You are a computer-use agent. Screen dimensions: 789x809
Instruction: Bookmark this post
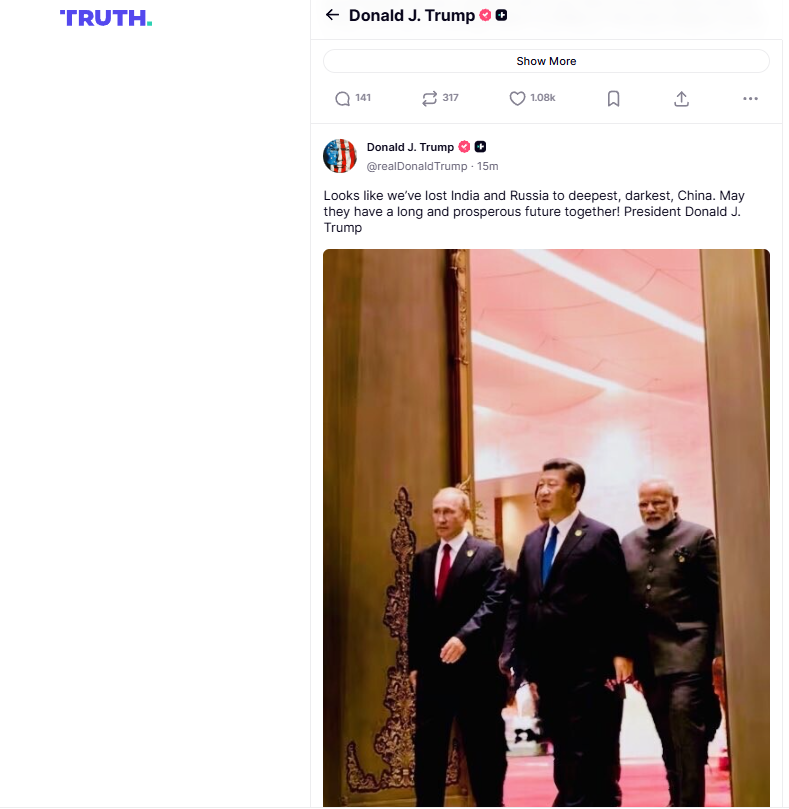point(614,98)
